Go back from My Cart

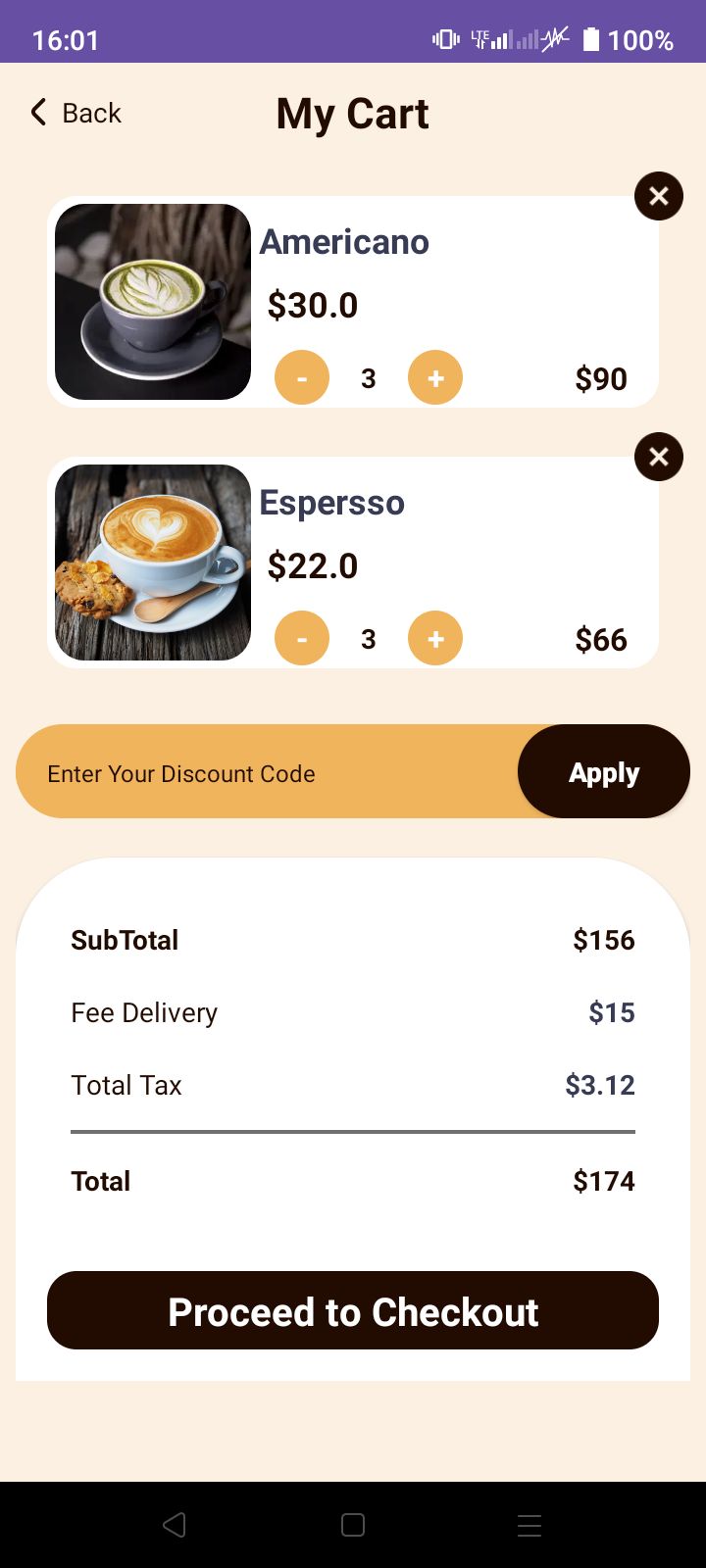coord(76,114)
